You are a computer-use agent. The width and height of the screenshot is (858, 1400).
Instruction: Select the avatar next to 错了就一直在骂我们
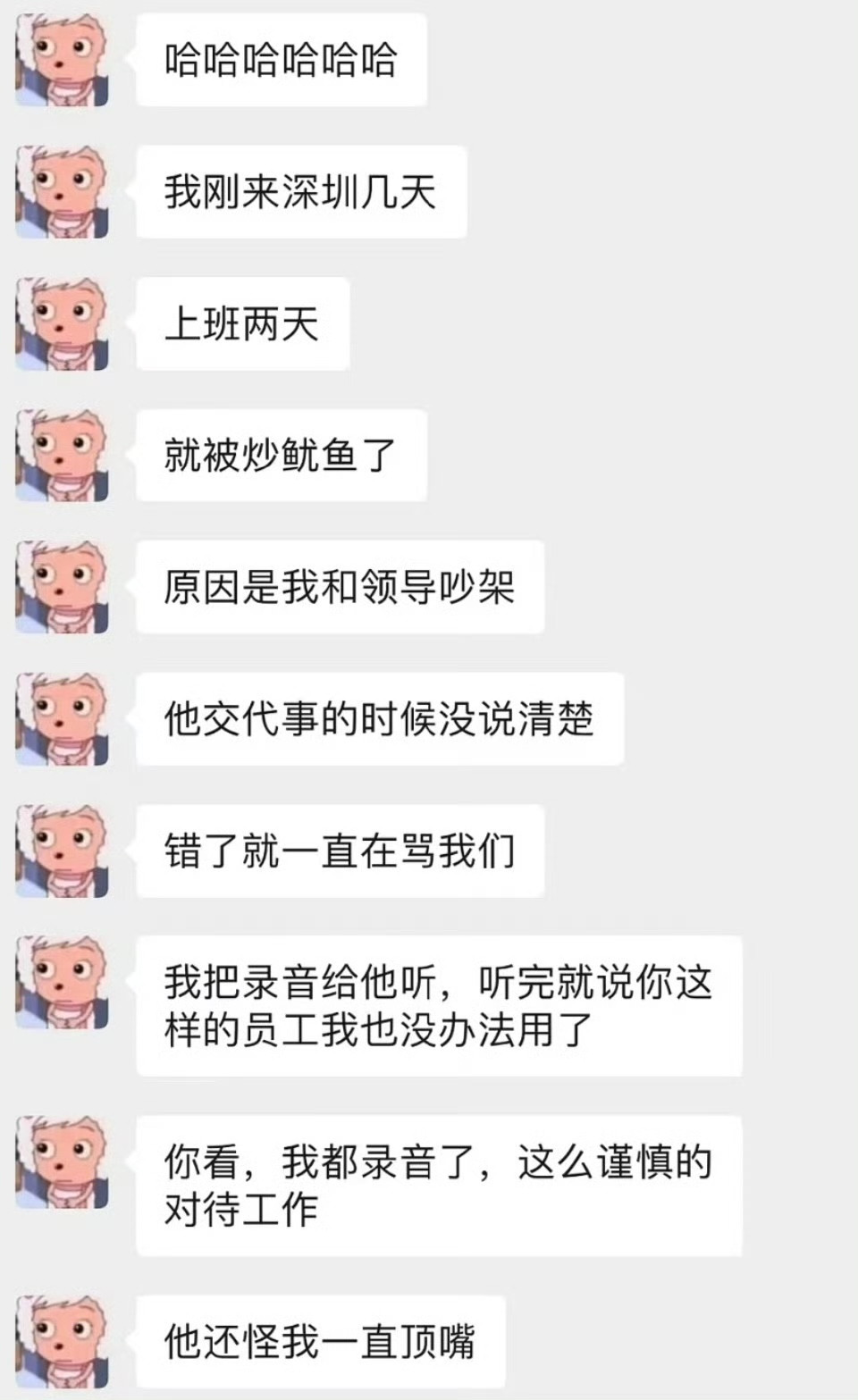63,851
